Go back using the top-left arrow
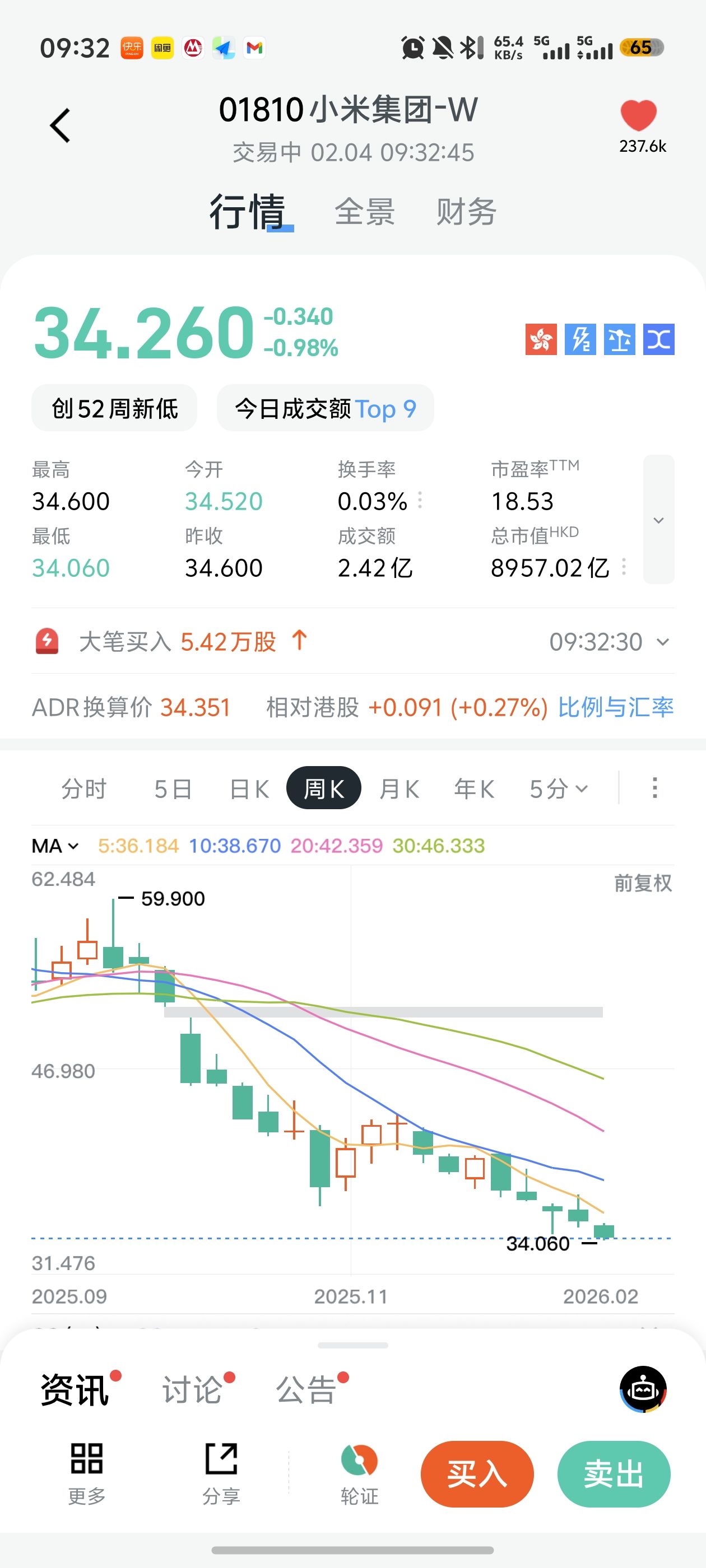 click(x=60, y=126)
